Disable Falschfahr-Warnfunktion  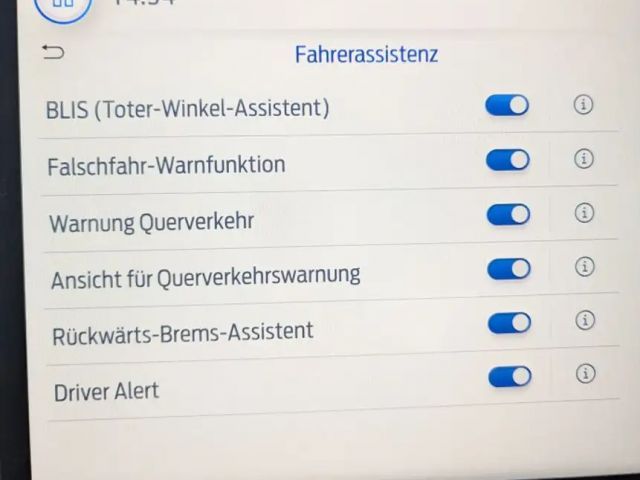click(x=507, y=159)
